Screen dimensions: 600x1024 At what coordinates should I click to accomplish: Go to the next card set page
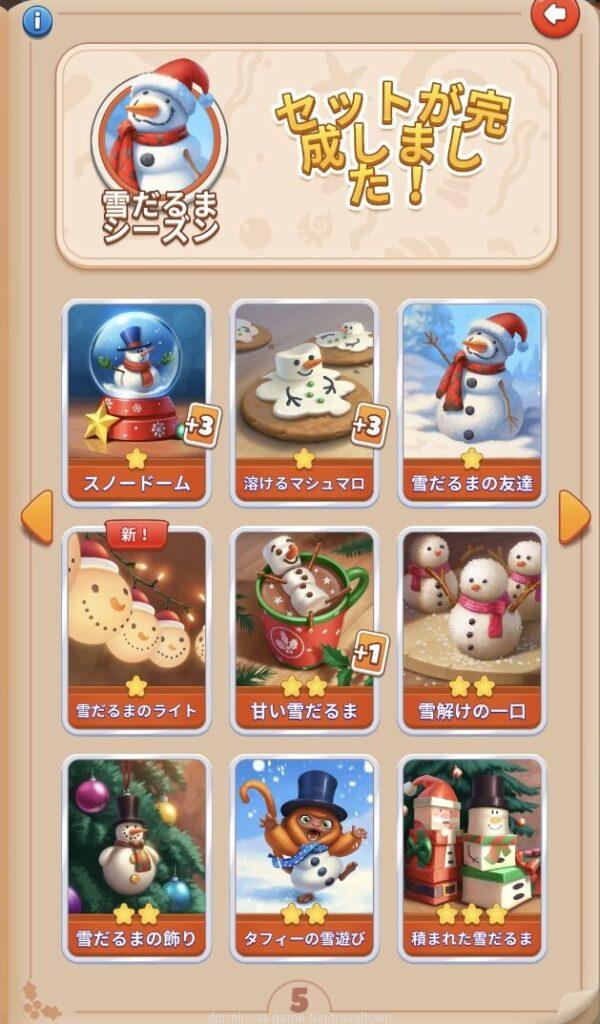(x=573, y=516)
